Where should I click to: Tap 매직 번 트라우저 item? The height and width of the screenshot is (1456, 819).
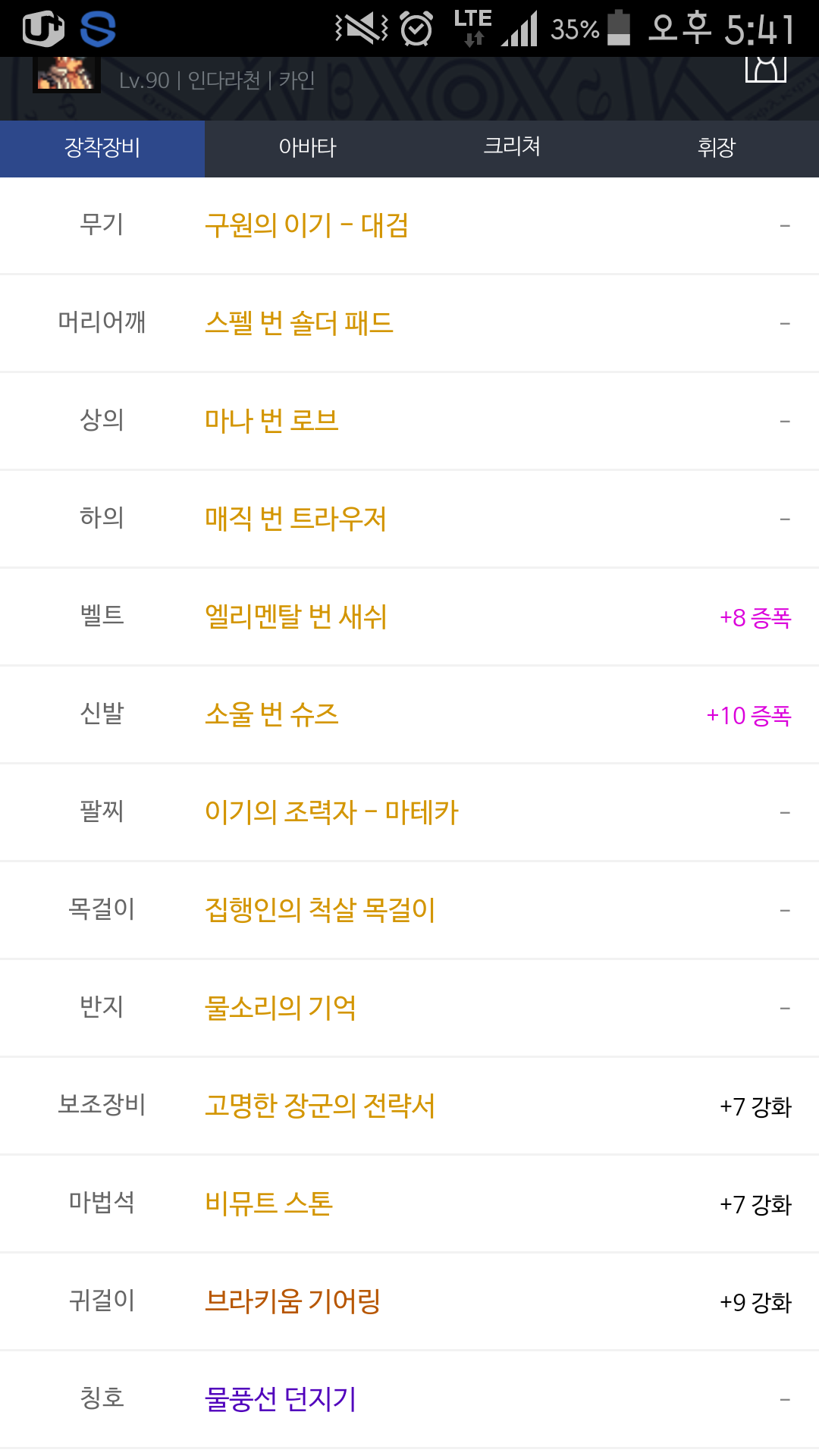click(296, 519)
